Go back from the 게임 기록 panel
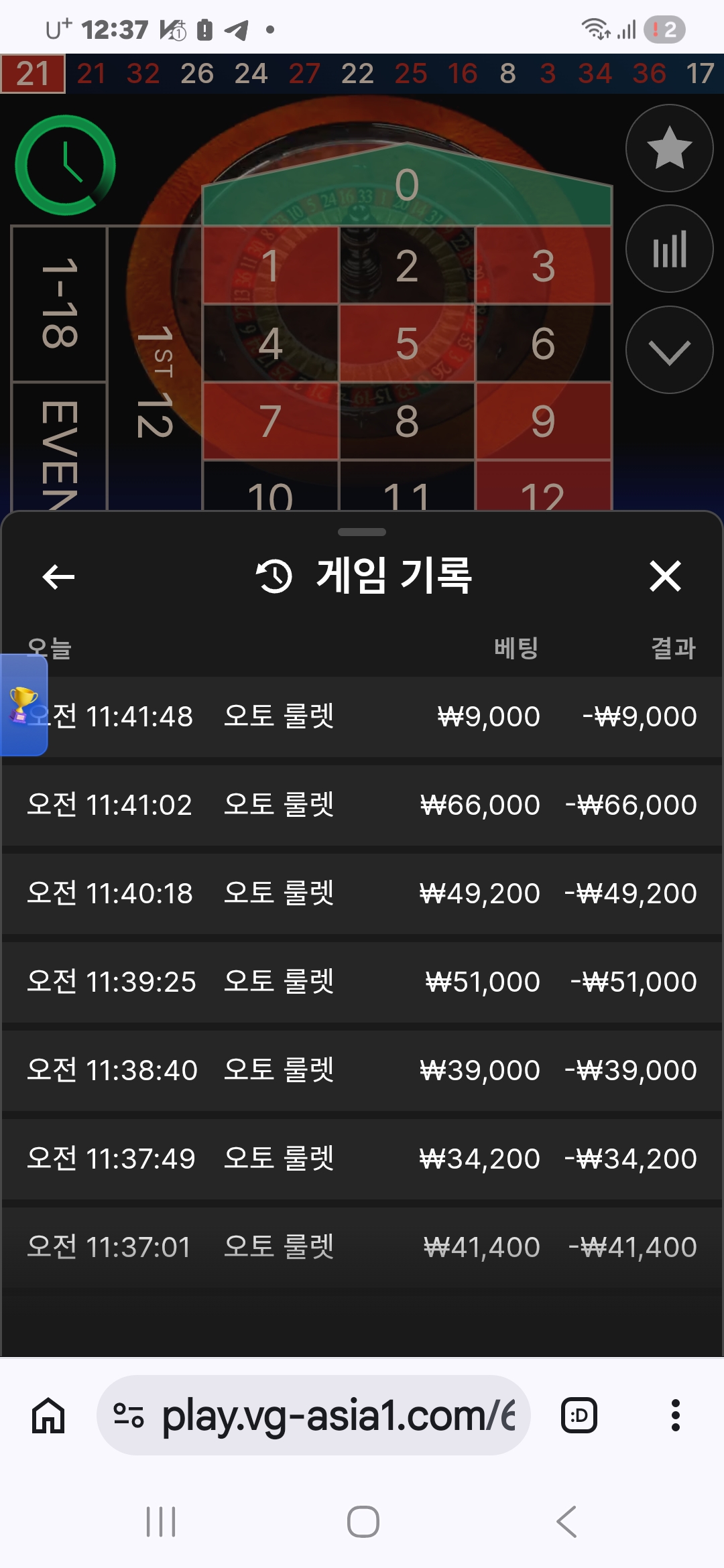 58,576
